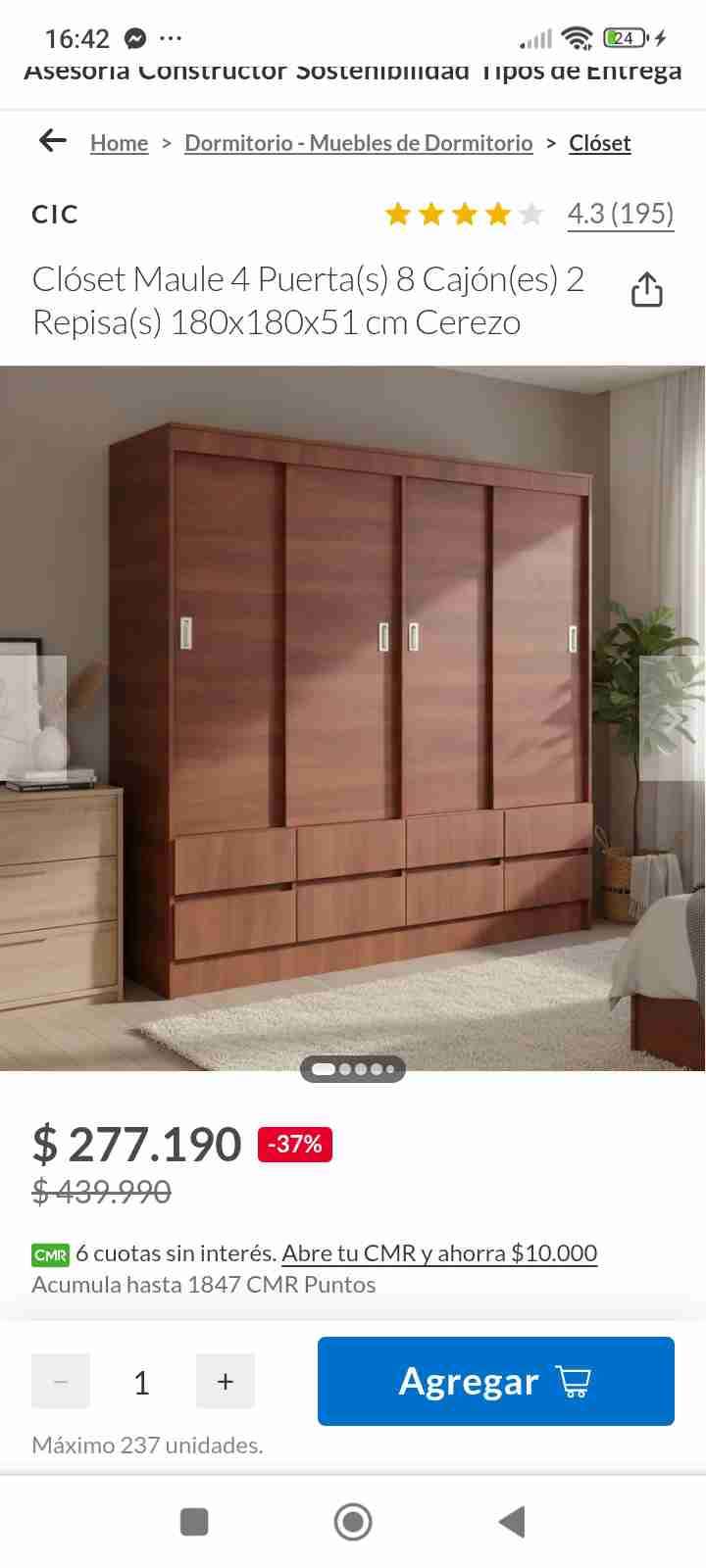View the 4.3 (195) ratings

click(620, 214)
